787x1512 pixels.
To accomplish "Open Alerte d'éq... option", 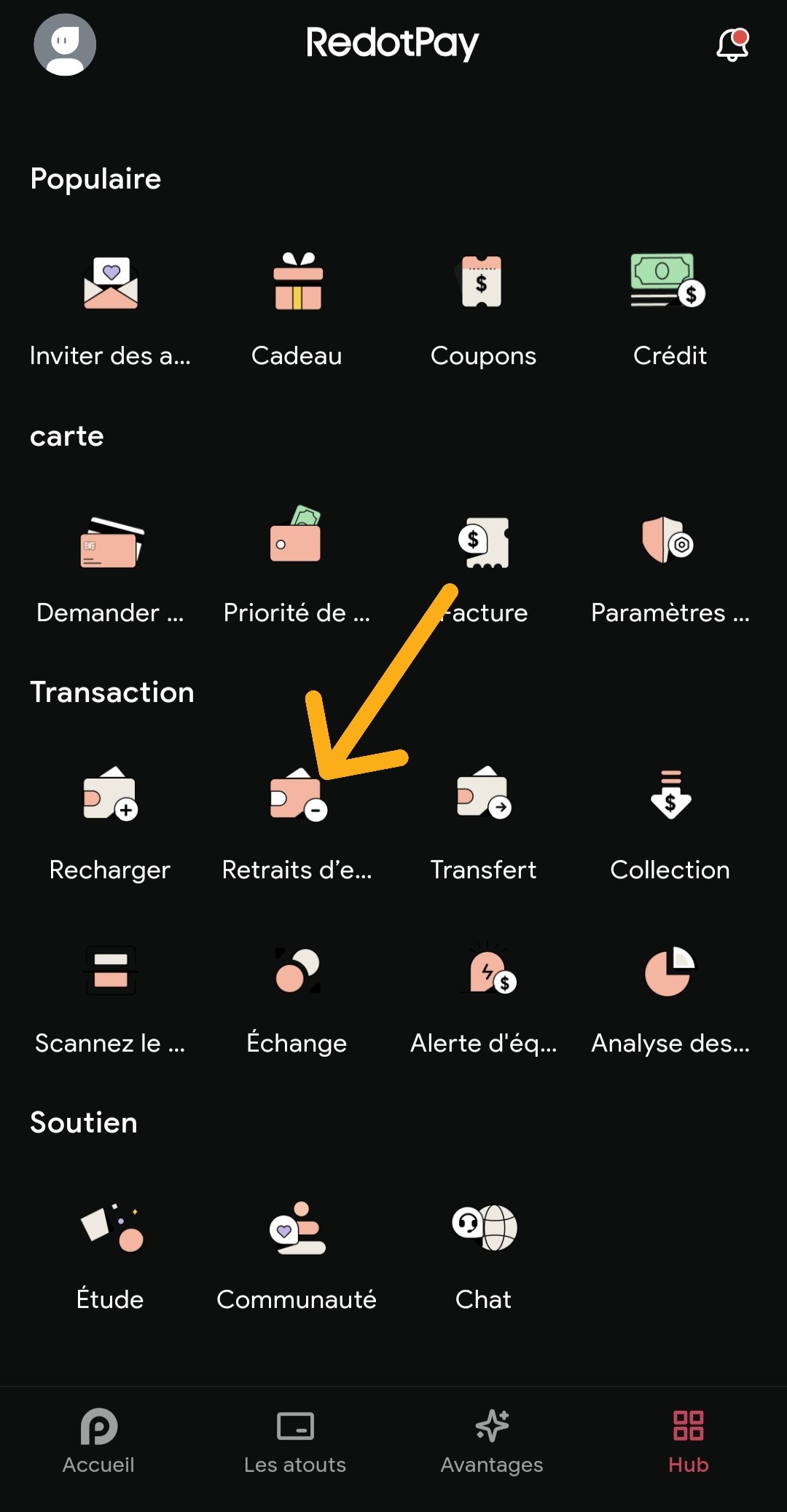I will pyautogui.click(x=483, y=999).
